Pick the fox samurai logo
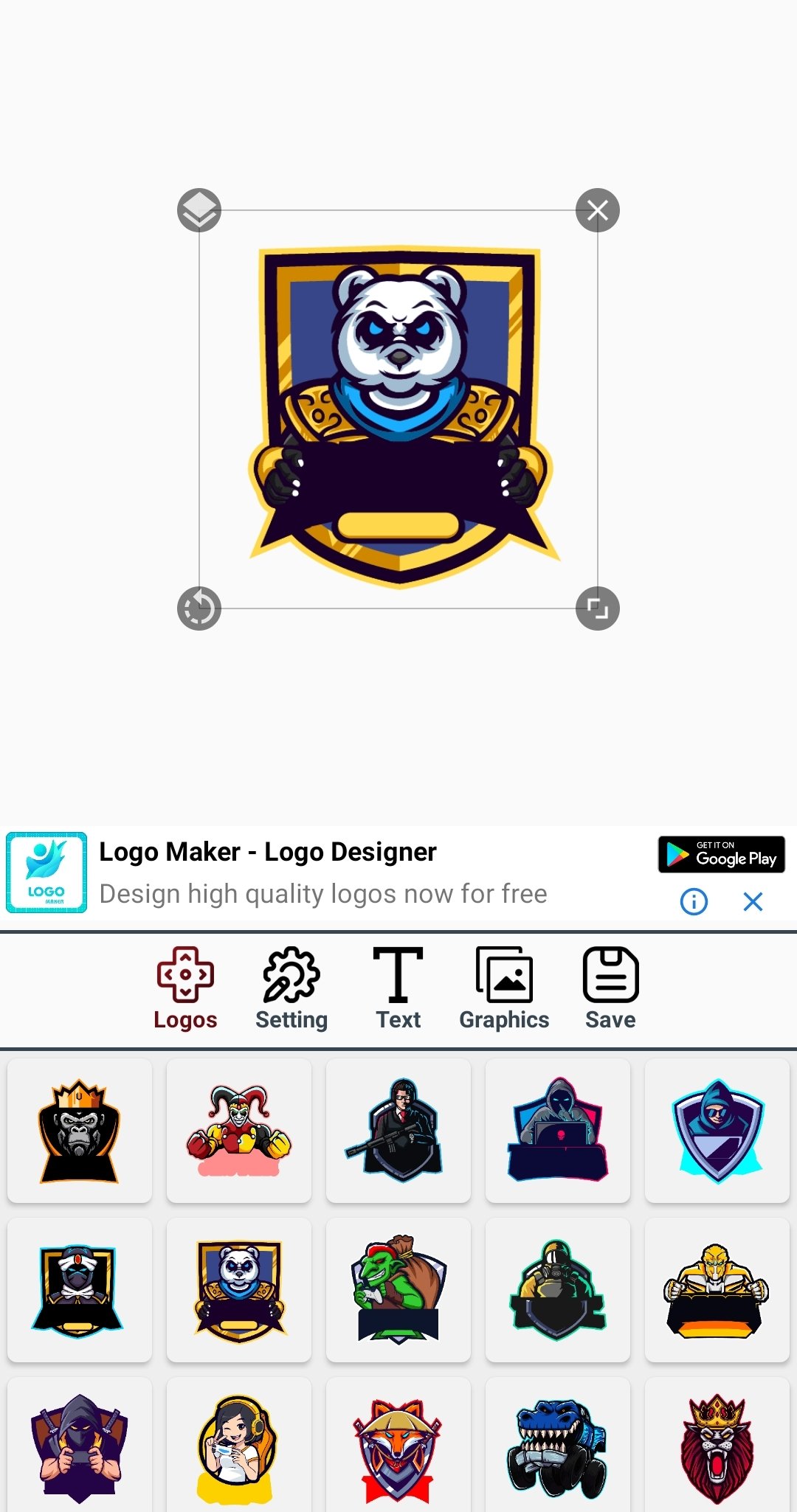Viewport: 797px width, 1512px height. pyautogui.click(x=398, y=1449)
